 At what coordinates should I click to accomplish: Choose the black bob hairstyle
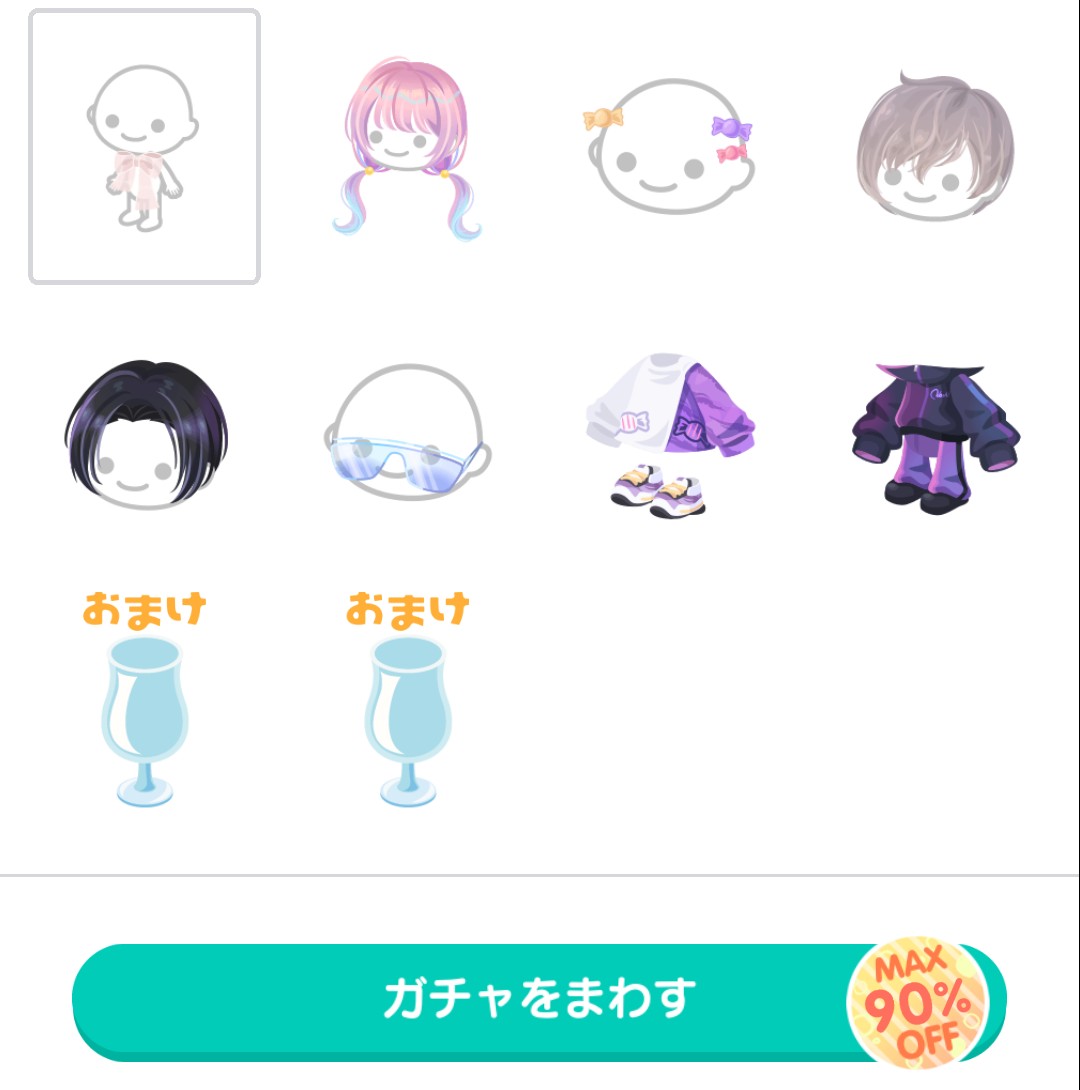145,434
